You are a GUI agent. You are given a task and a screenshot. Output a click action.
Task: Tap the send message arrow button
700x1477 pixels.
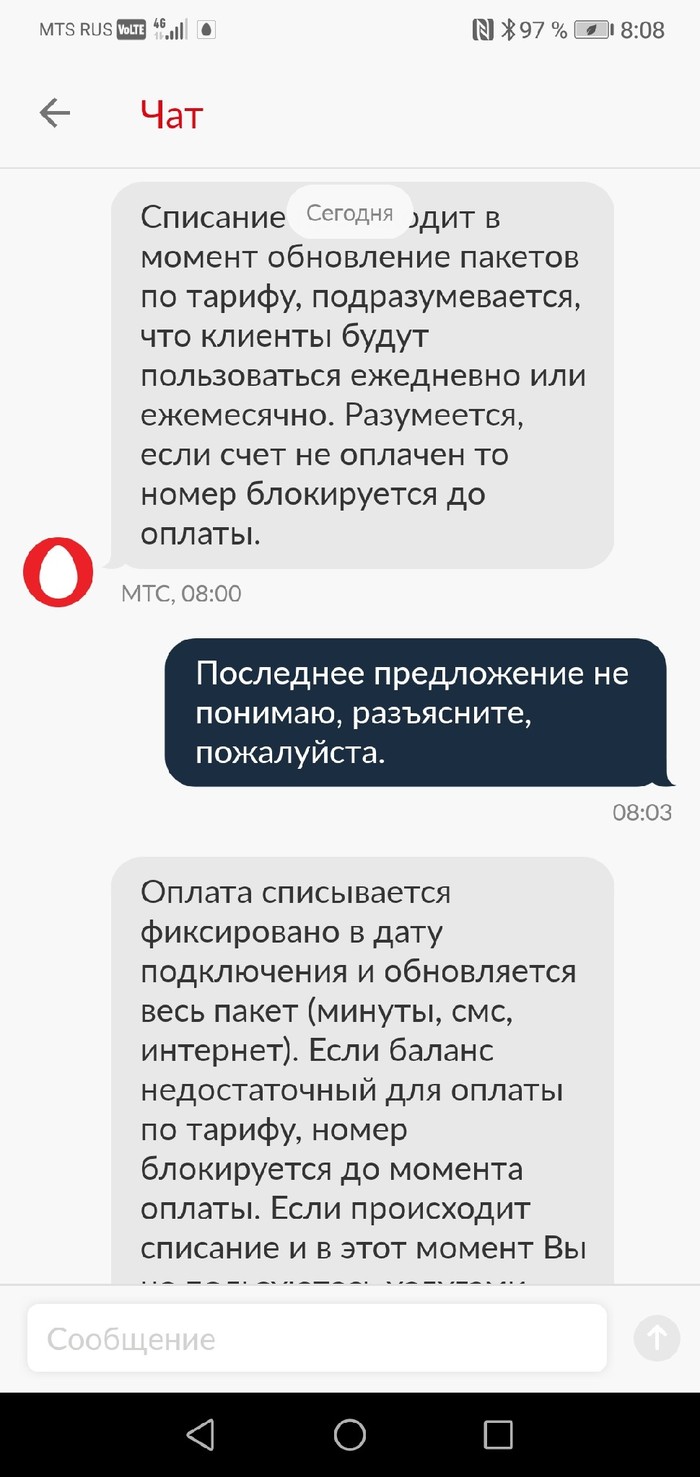point(657,1338)
